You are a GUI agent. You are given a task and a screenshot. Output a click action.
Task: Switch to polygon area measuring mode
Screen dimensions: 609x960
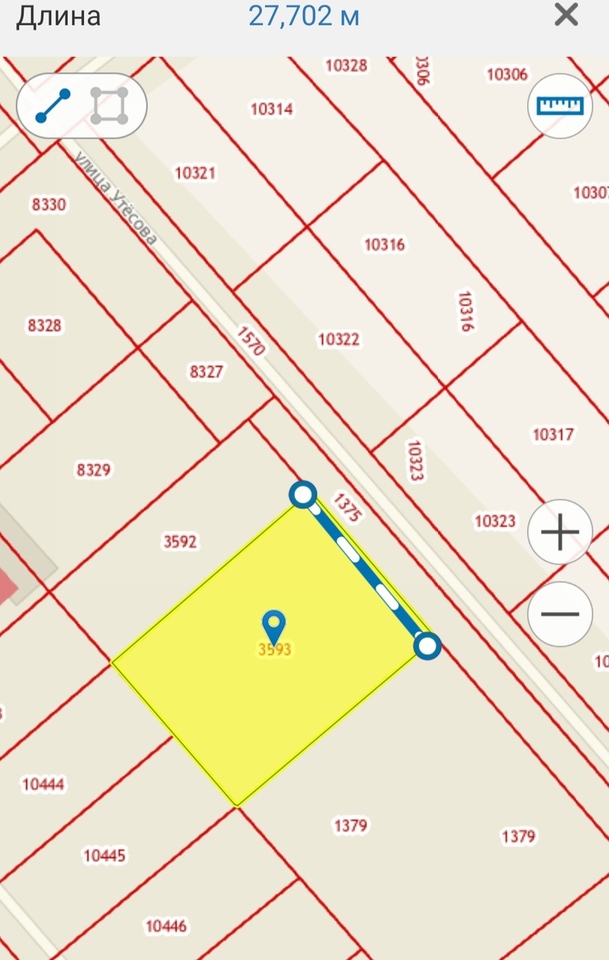point(109,105)
